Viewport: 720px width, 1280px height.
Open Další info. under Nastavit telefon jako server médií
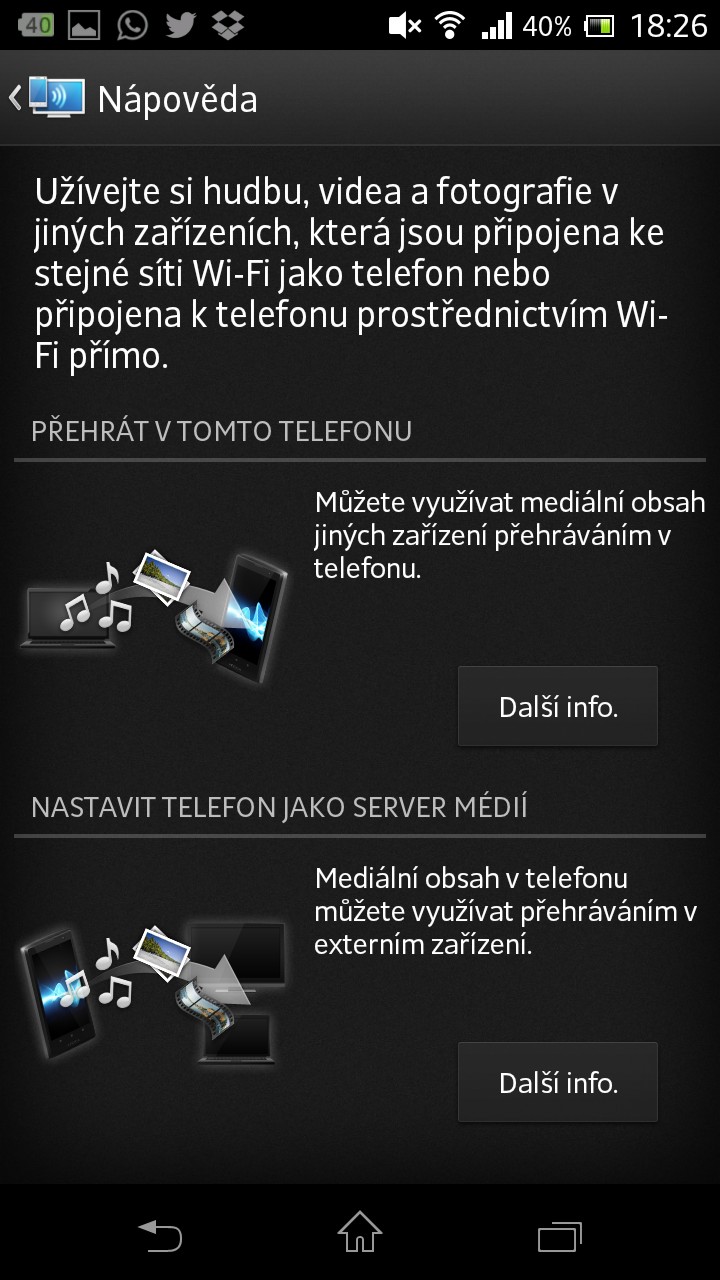tap(558, 1082)
